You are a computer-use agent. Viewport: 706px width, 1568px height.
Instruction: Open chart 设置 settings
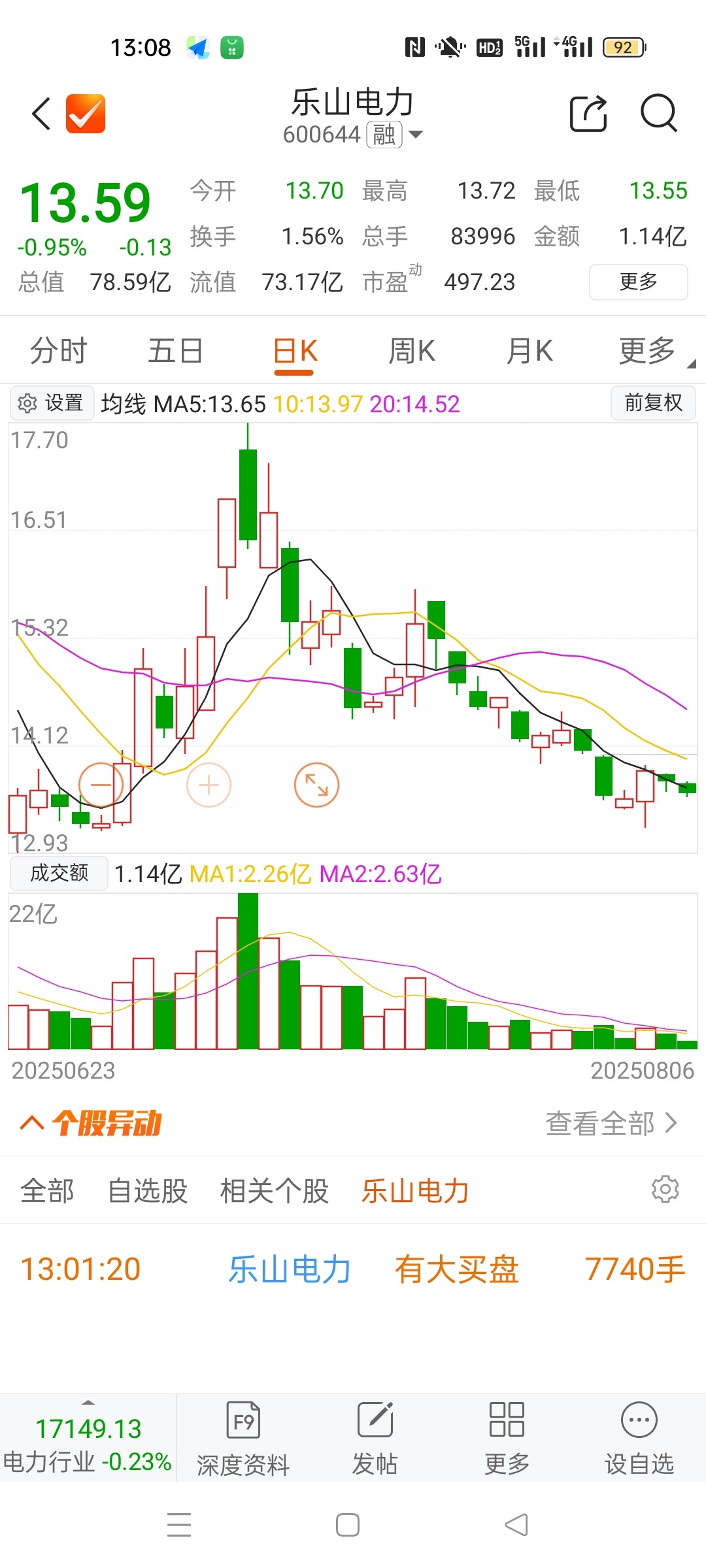point(52,403)
